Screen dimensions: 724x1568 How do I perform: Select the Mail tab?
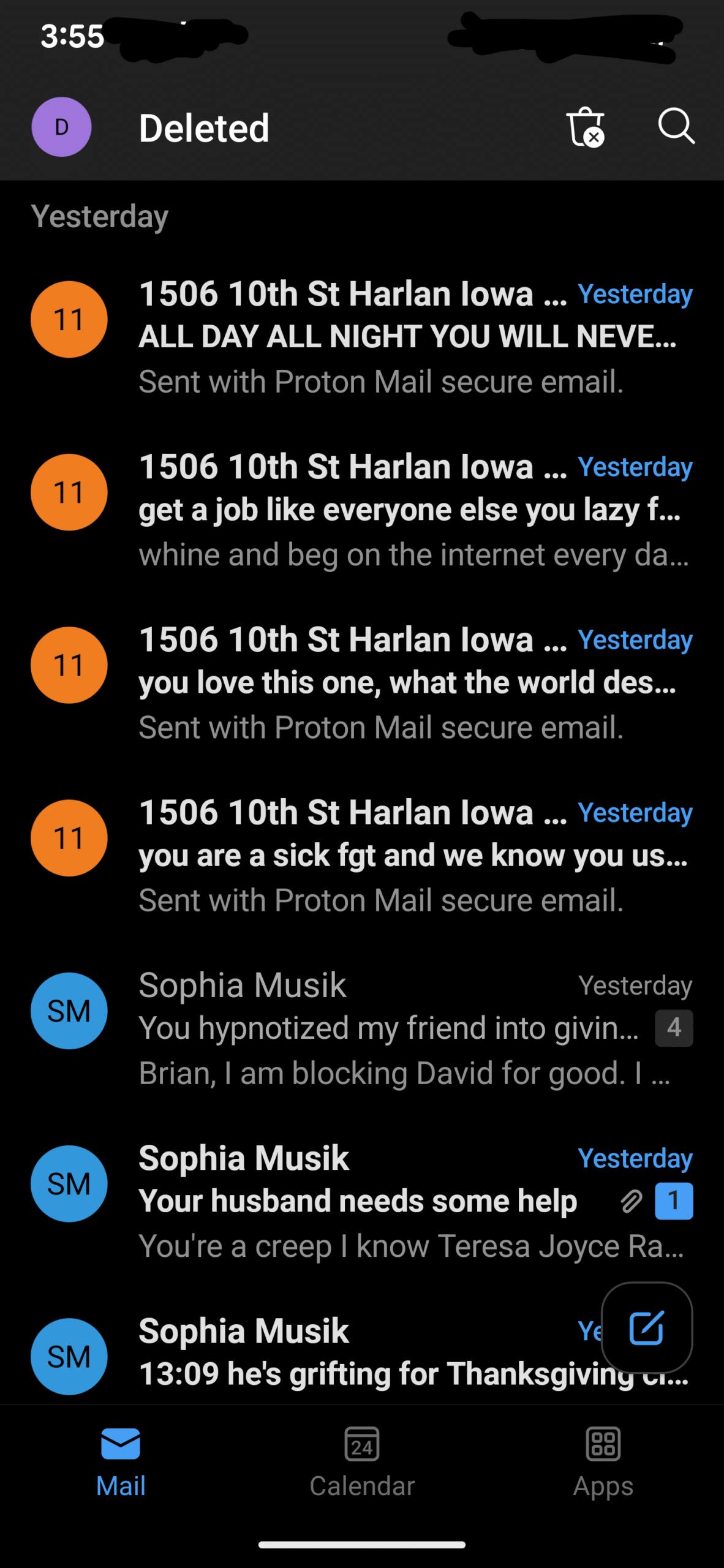click(x=121, y=1461)
